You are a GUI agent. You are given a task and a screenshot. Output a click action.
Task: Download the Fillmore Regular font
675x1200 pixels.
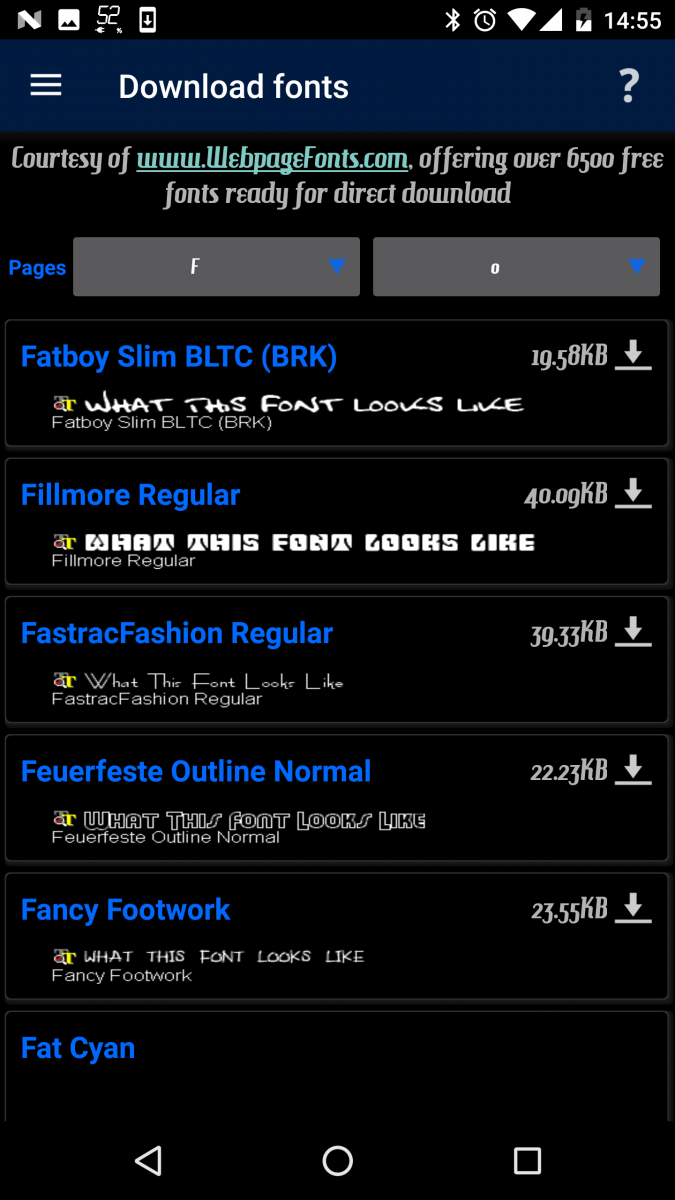pyautogui.click(x=633, y=493)
